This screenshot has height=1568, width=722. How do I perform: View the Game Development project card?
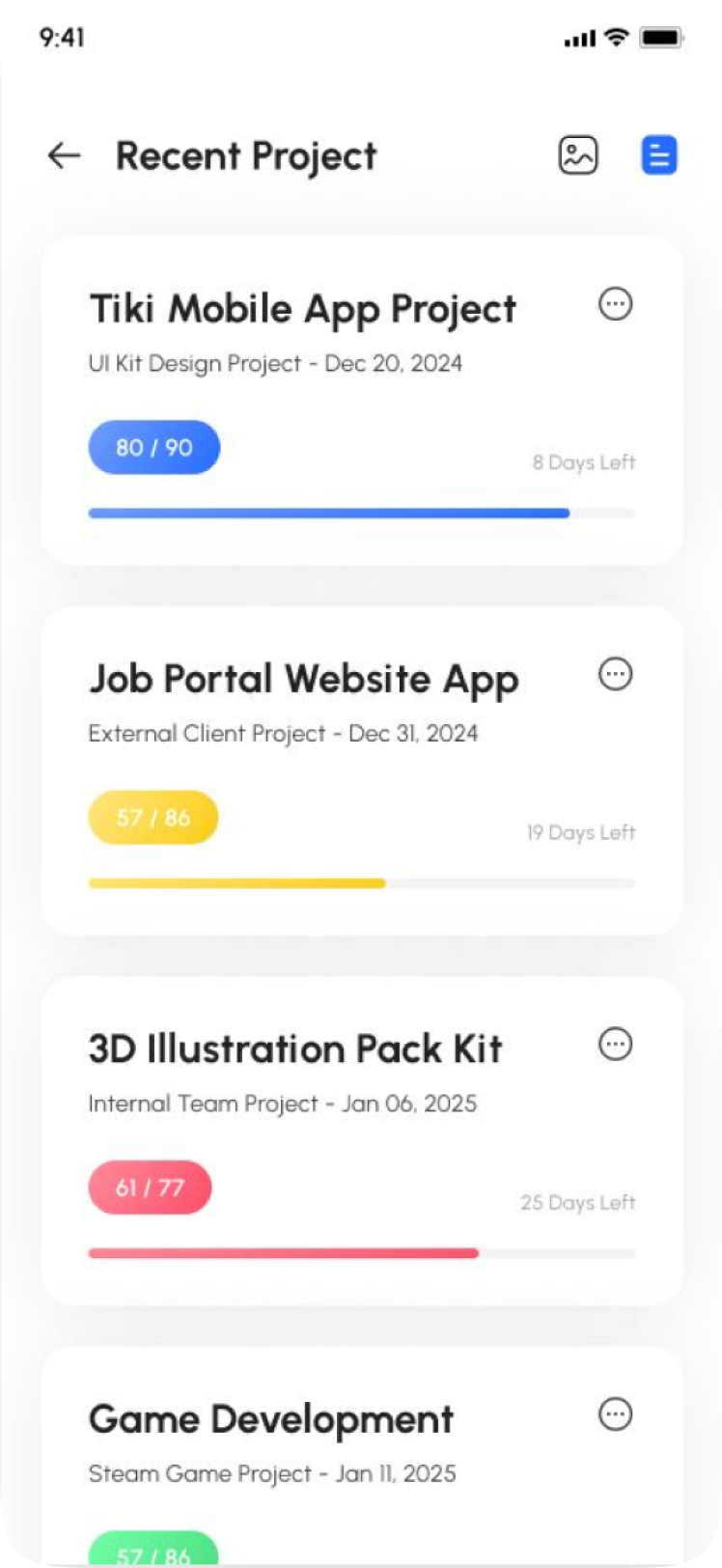point(271,1419)
